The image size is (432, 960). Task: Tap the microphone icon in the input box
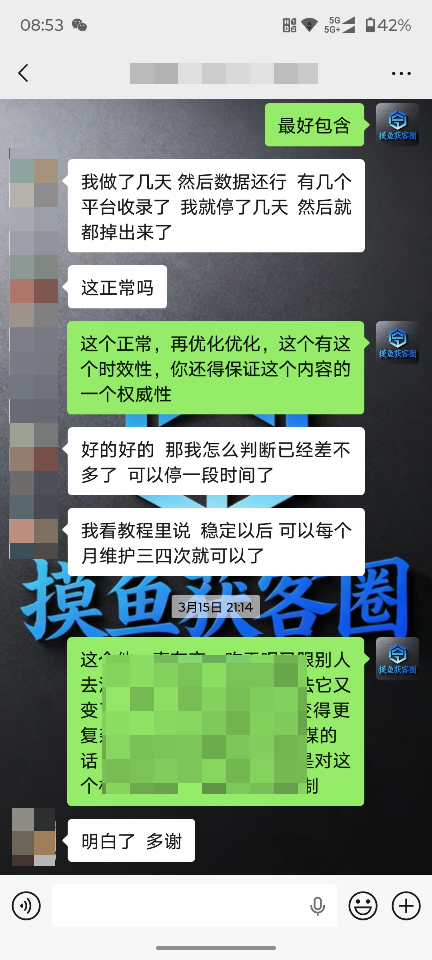pyautogui.click(x=318, y=906)
